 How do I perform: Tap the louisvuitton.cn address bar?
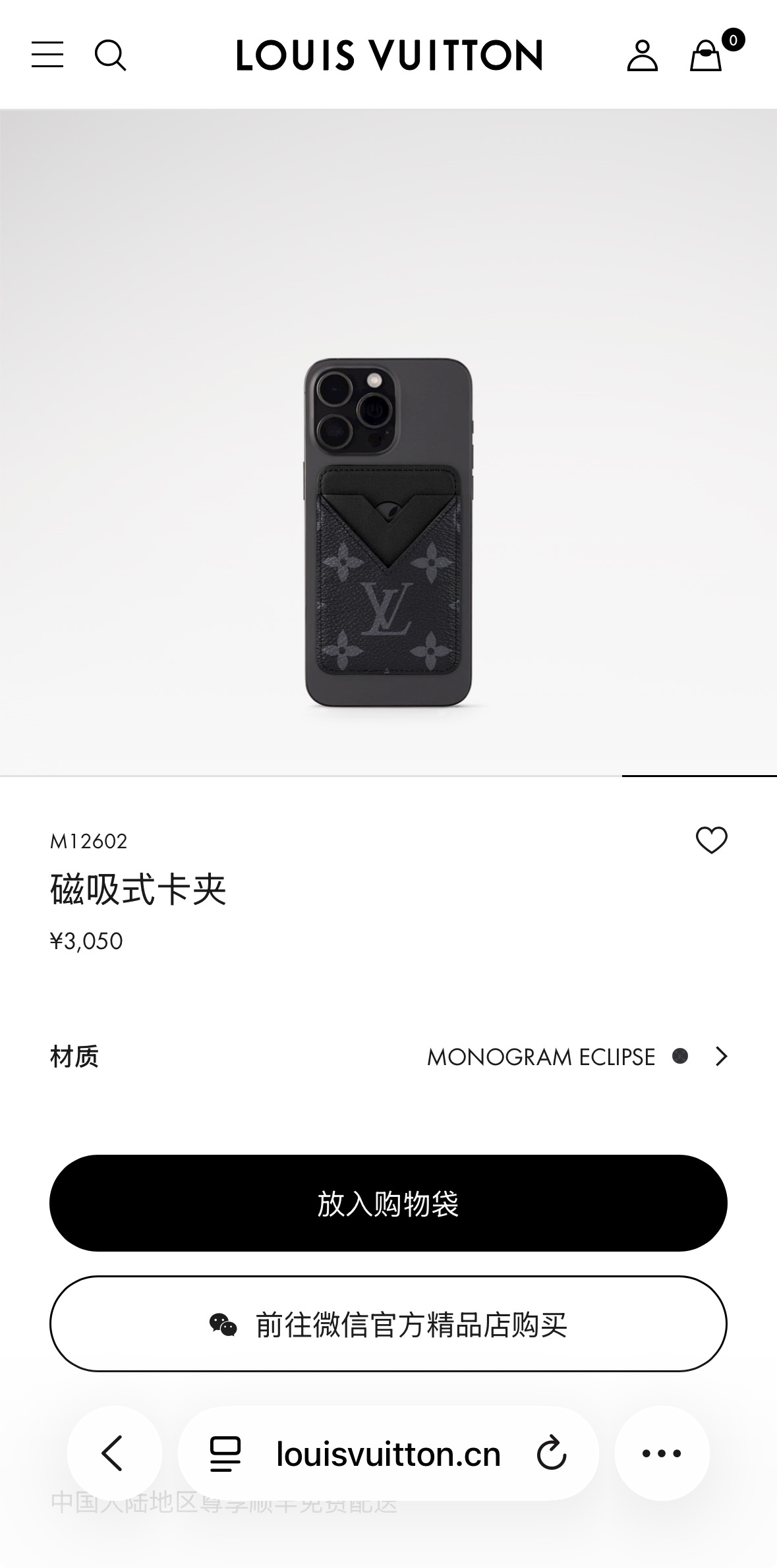click(388, 1453)
